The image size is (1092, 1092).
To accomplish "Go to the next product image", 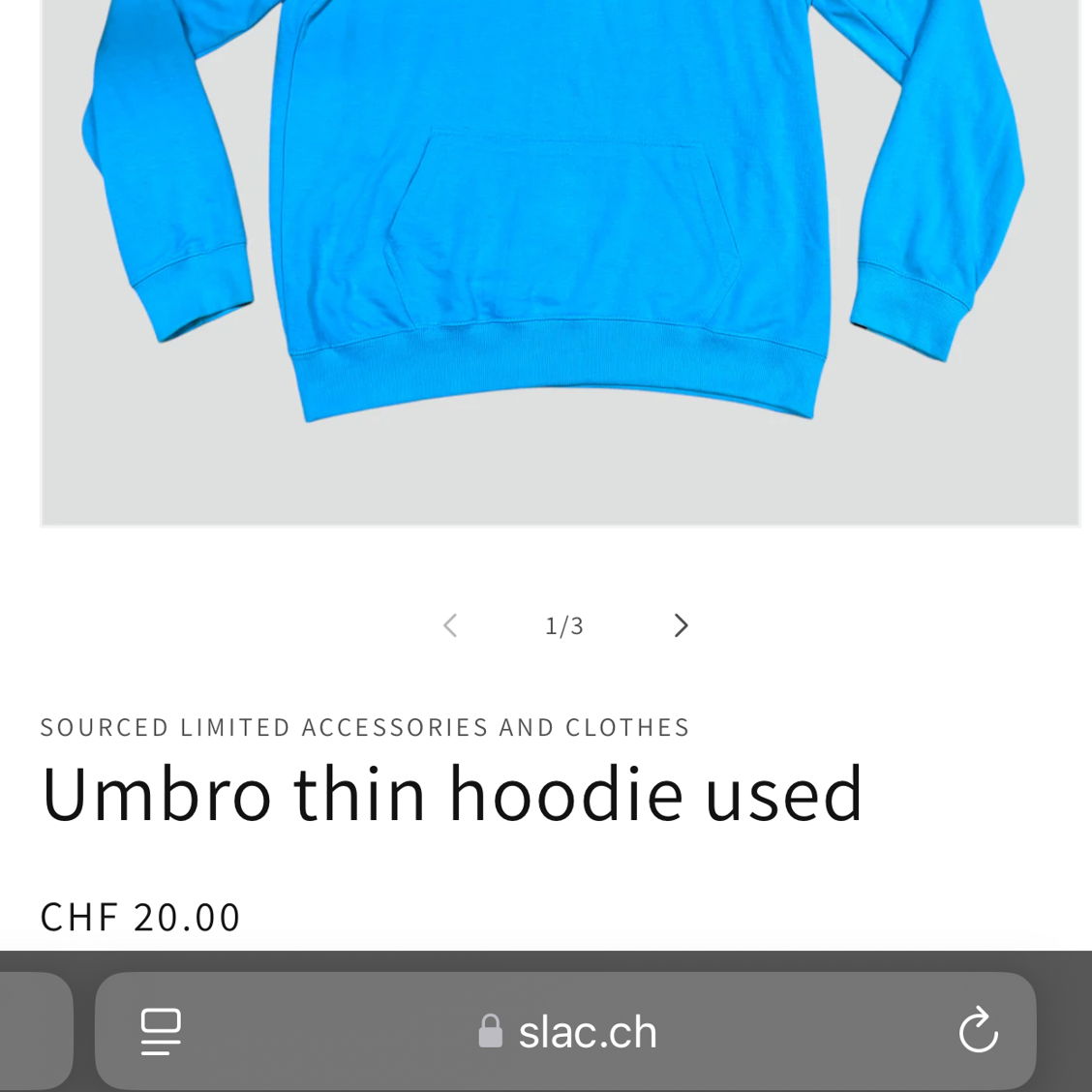I will tap(681, 625).
